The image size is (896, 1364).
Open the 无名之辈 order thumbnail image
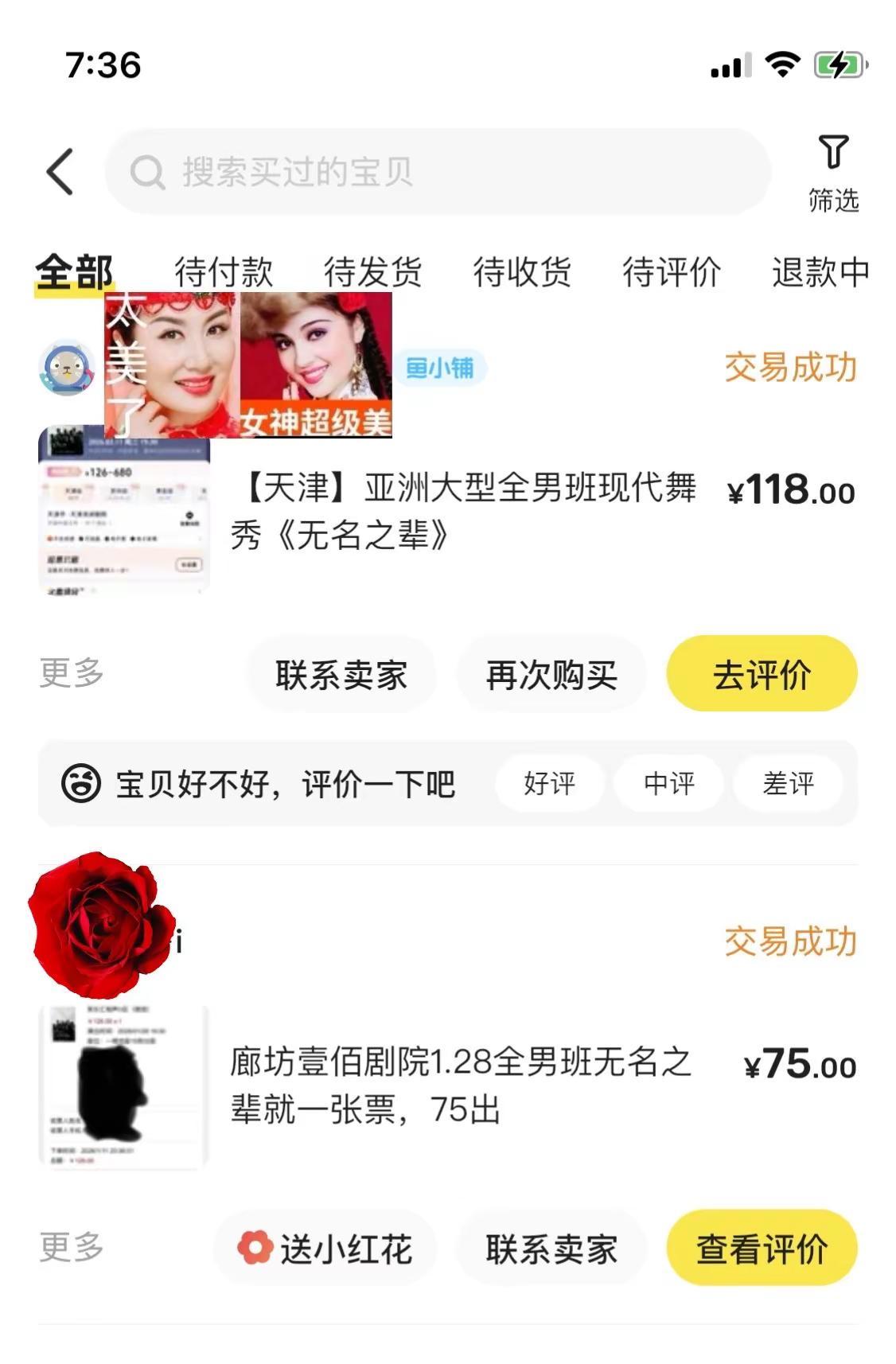pos(125,517)
